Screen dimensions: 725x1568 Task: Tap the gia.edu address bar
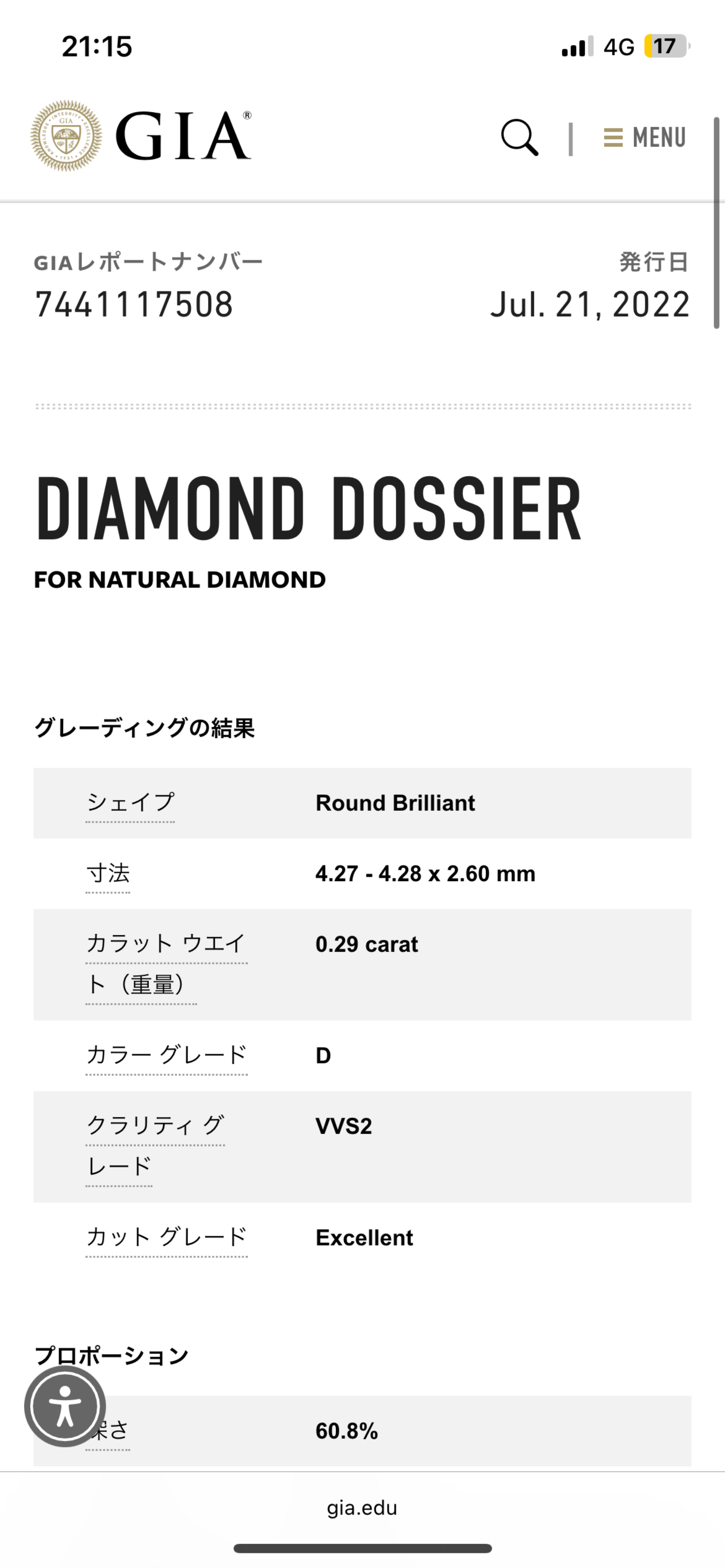pyautogui.click(x=362, y=1507)
